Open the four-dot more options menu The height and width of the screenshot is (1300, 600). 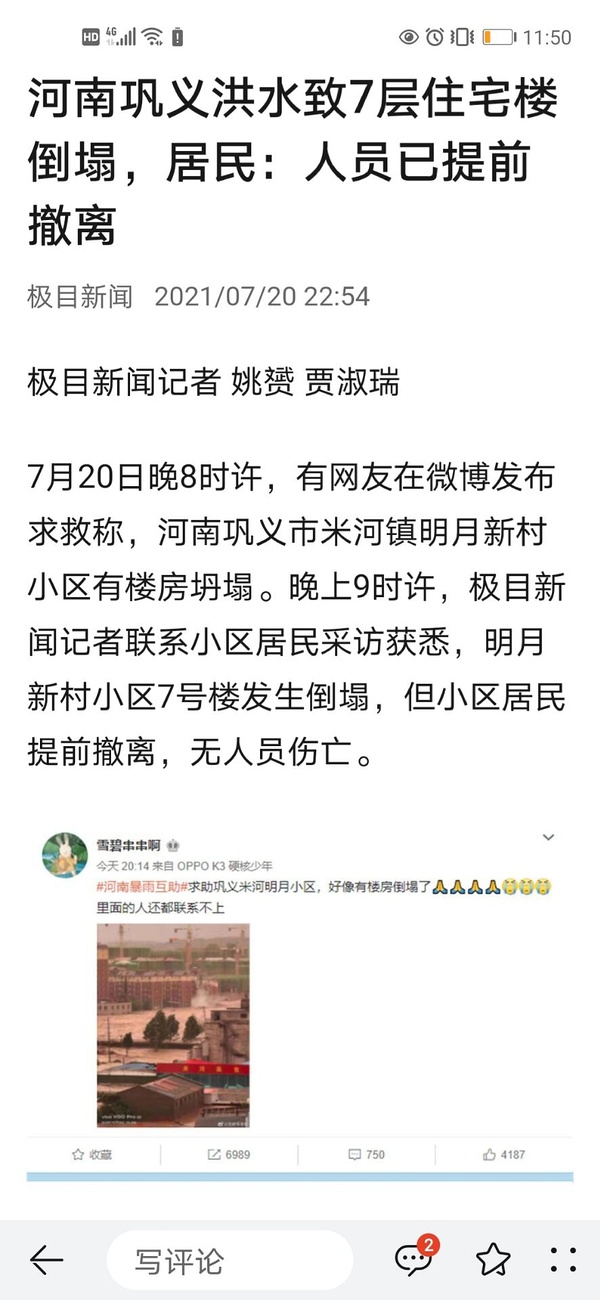[563, 1260]
